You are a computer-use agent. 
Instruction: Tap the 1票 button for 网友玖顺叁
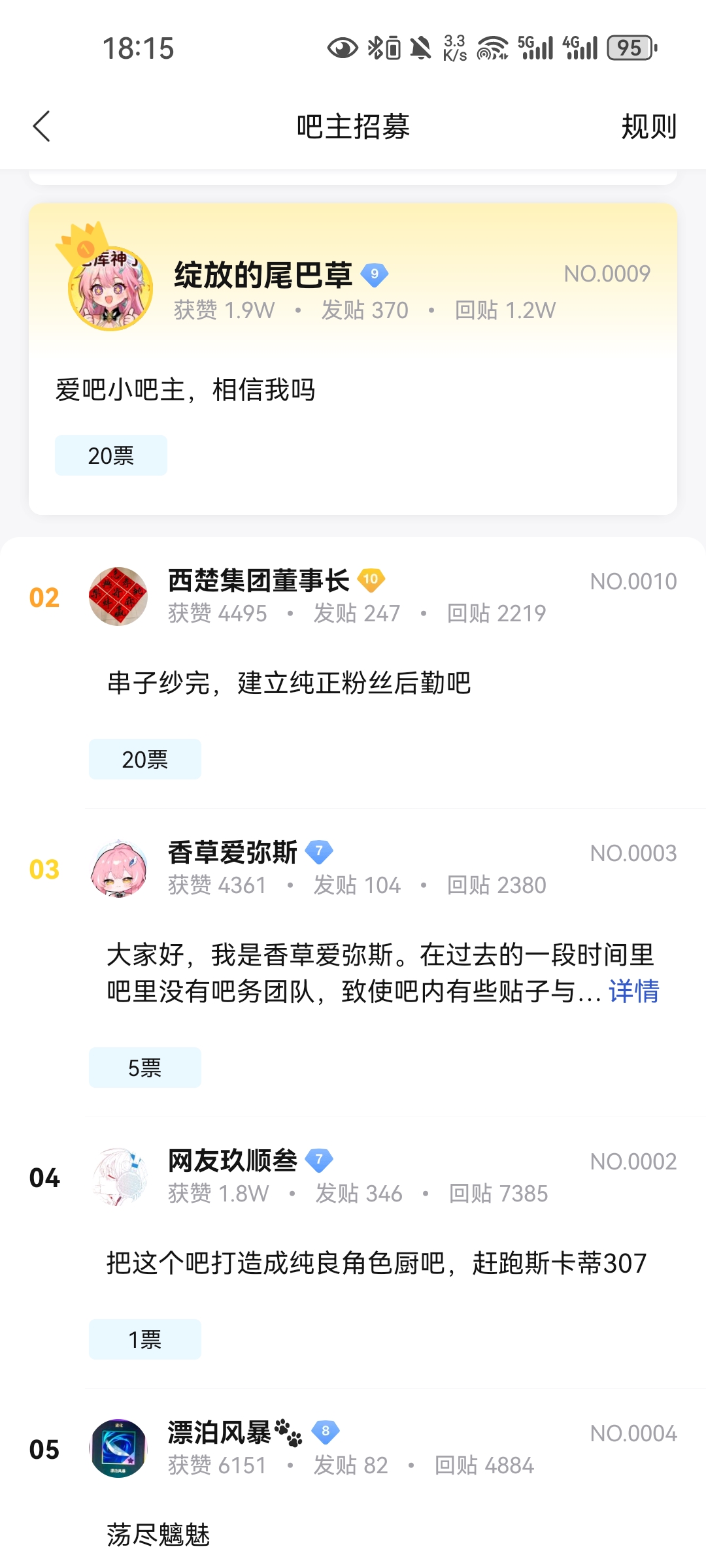click(x=145, y=1339)
